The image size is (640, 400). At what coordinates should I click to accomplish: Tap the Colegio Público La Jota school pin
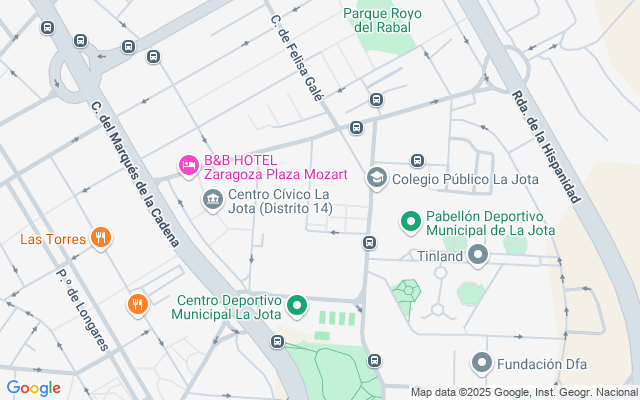[x=377, y=178]
